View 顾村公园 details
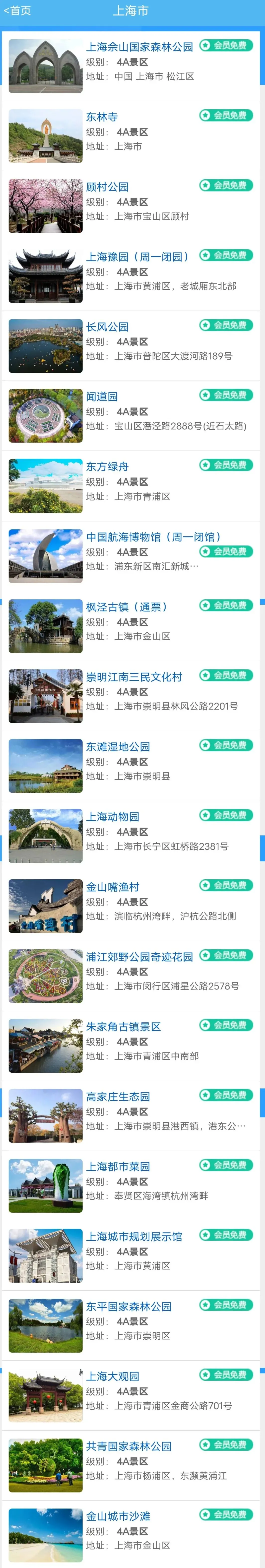265x1568 pixels. click(x=107, y=187)
